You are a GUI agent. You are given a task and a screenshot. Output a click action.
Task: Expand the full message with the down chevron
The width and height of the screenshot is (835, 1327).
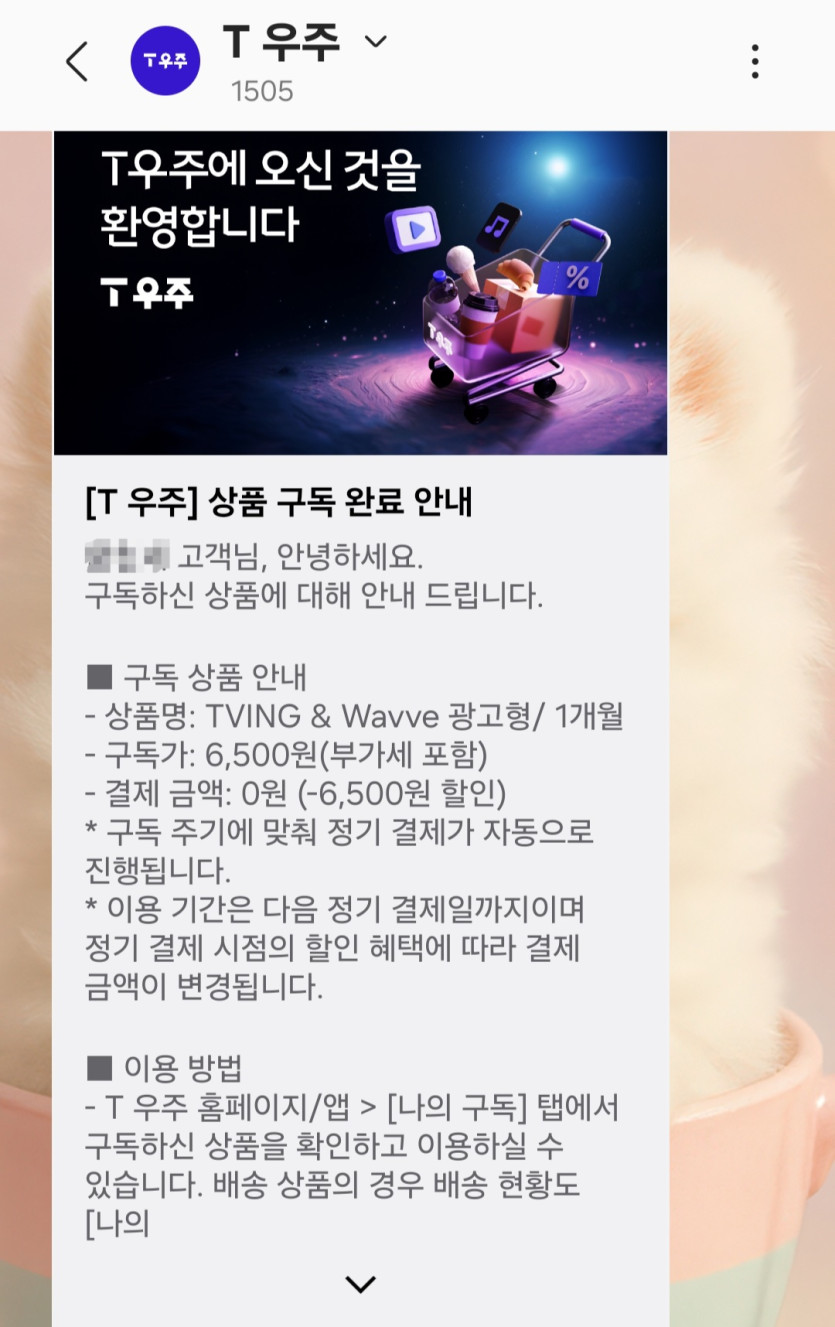(360, 1283)
